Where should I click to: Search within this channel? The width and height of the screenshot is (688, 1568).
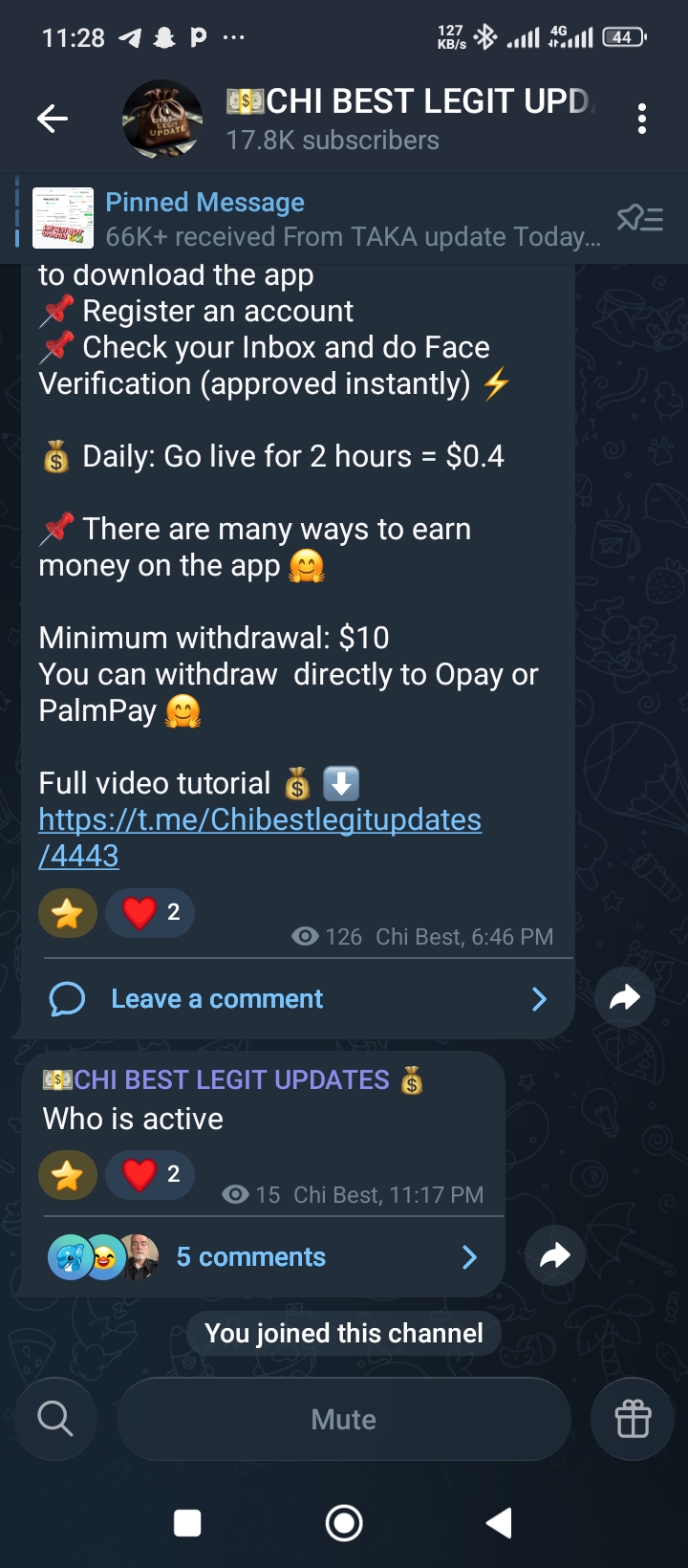tap(55, 1419)
